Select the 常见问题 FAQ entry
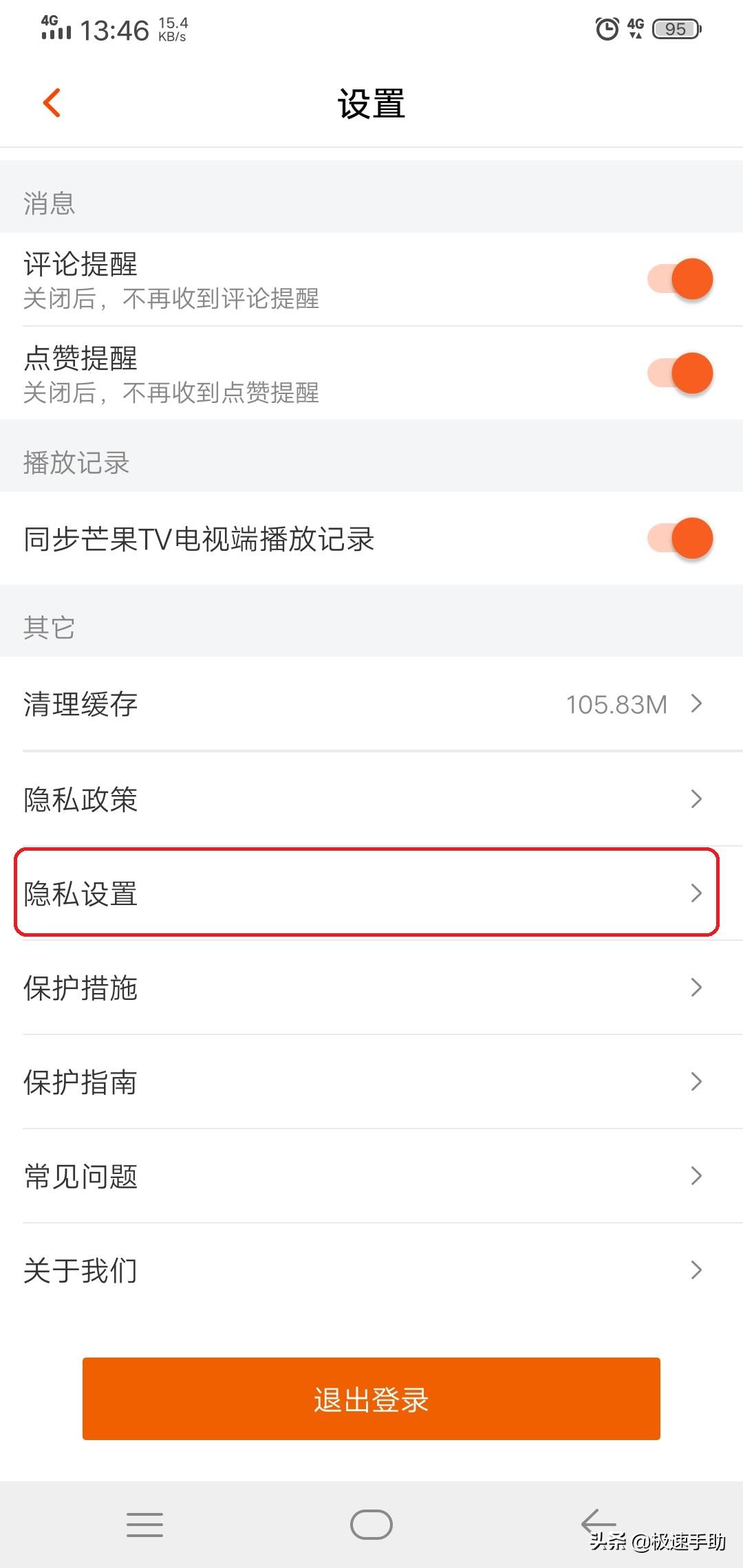Viewport: 743px width, 1568px height. (x=371, y=1176)
